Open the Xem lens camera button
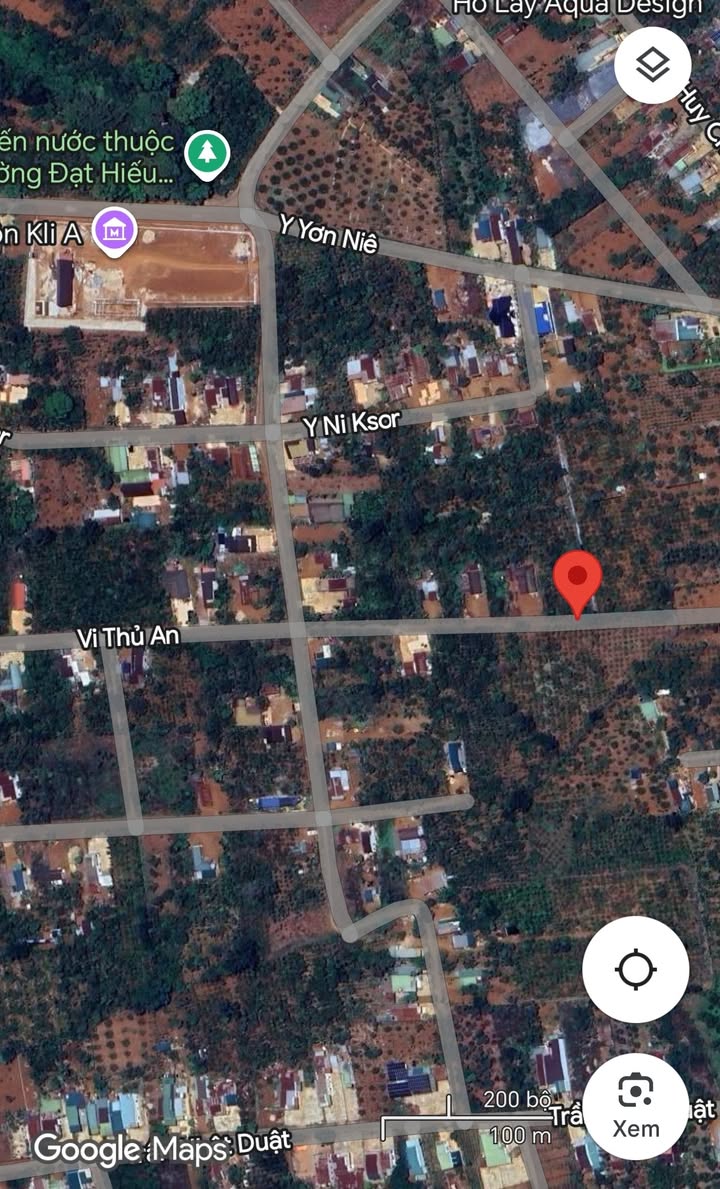The height and width of the screenshot is (1189, 720). coord(636,1105)
